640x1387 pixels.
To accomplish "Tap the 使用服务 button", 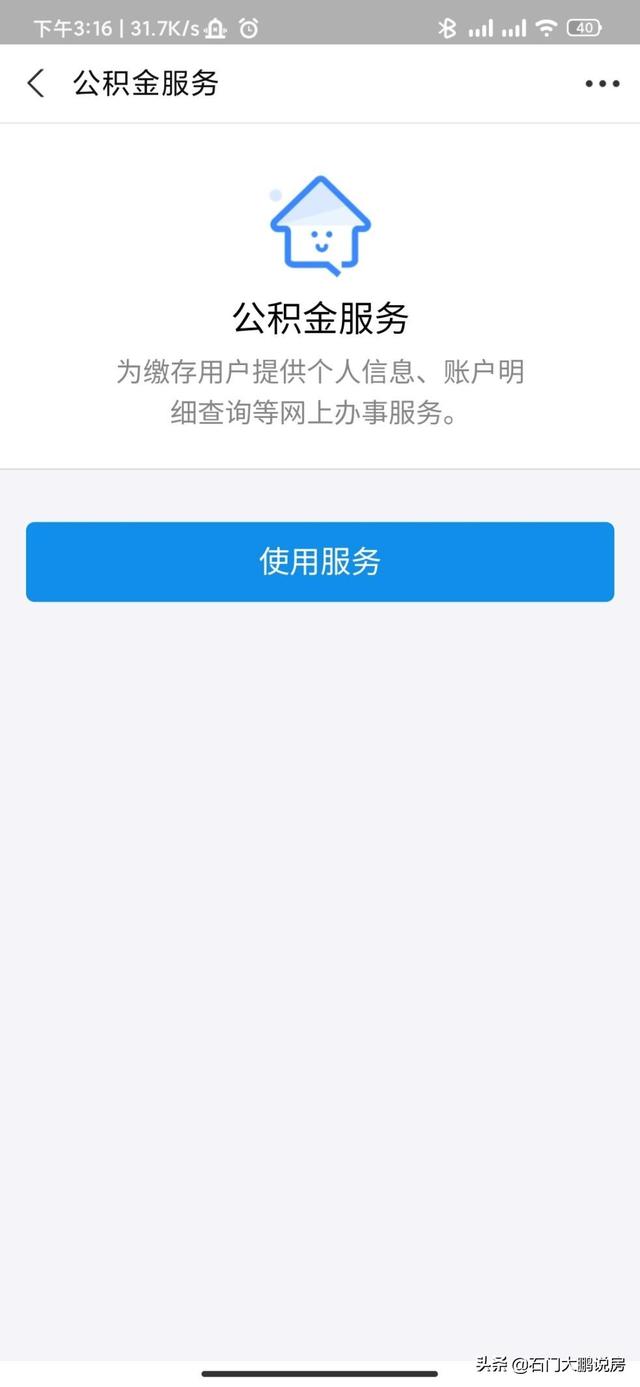I will pos(320,562).
